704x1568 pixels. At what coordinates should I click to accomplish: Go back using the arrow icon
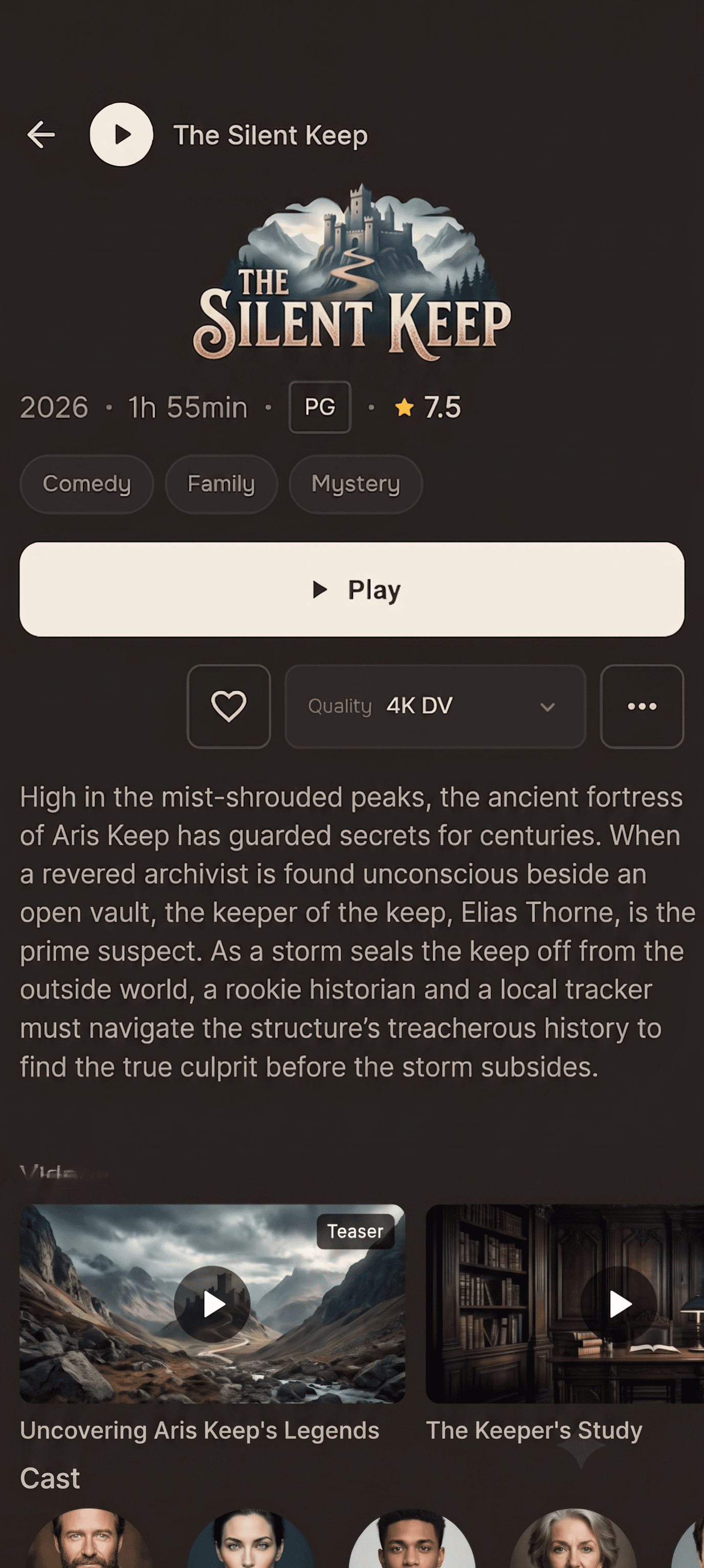pos(41,135)
